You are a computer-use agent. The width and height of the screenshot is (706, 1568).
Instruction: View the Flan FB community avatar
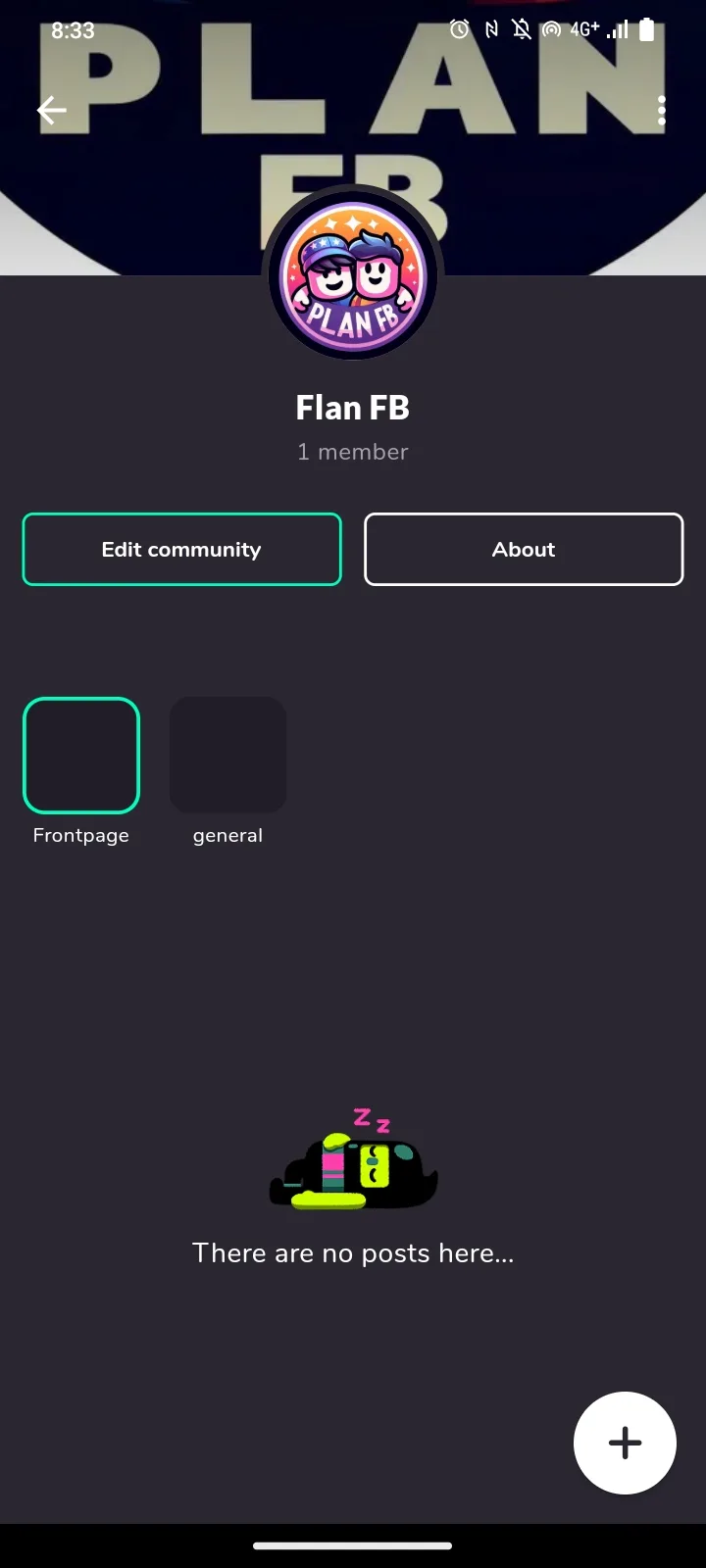tap(353, 275)
